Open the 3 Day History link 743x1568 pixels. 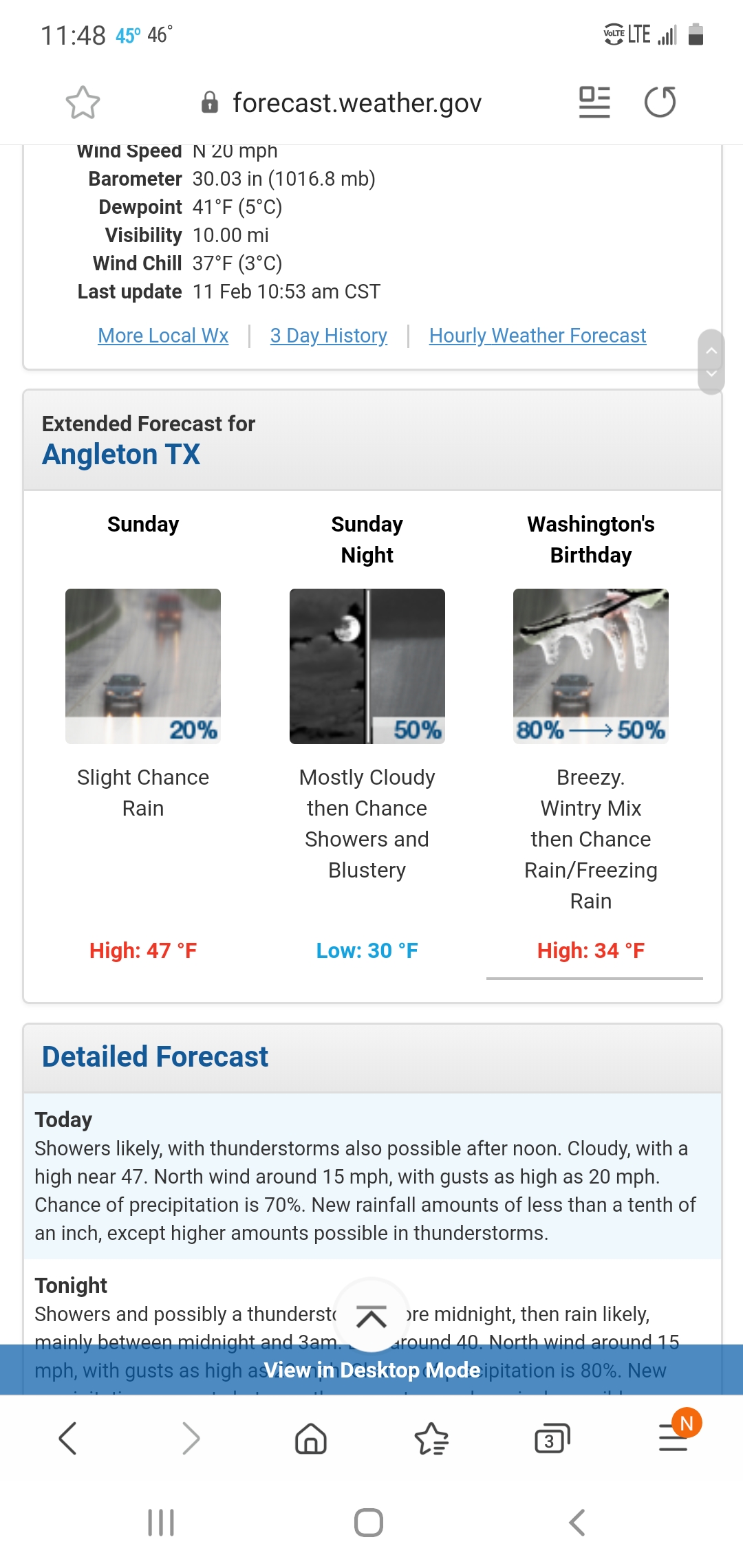click(x=329, y=336)
